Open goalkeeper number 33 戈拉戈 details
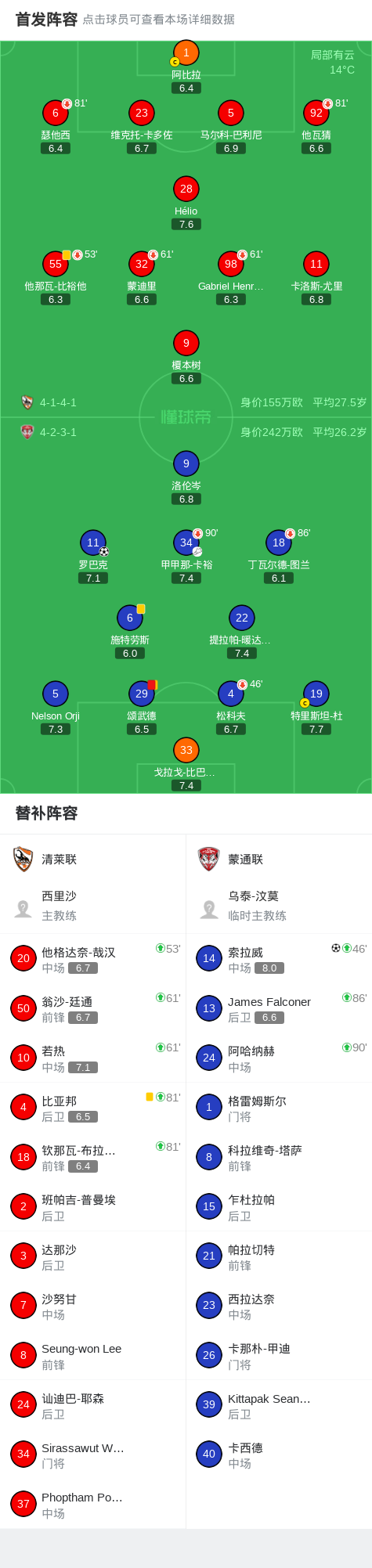The image size is (372, 1568). (186, 764)
